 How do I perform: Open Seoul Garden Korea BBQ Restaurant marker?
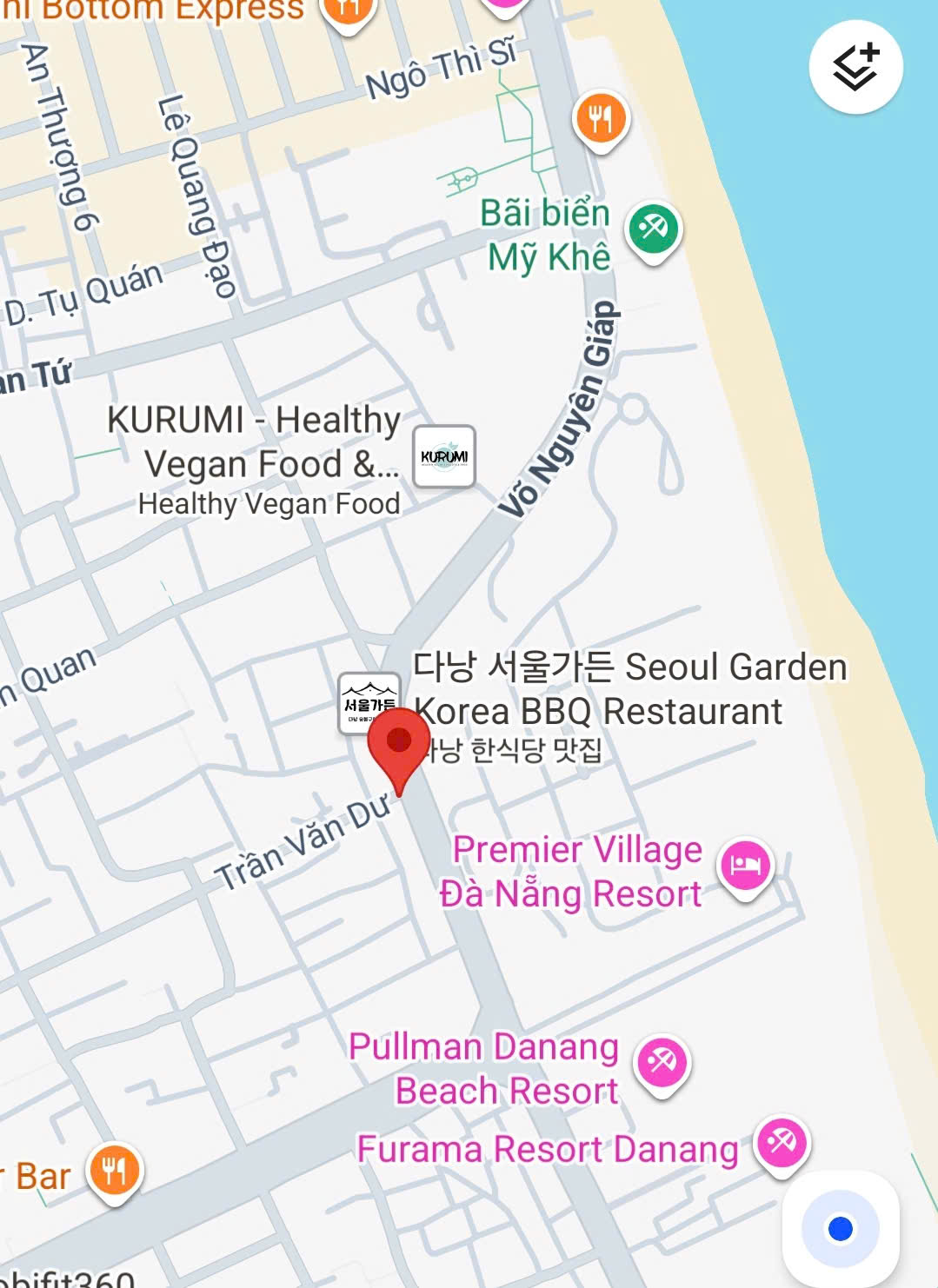point(368,701)
